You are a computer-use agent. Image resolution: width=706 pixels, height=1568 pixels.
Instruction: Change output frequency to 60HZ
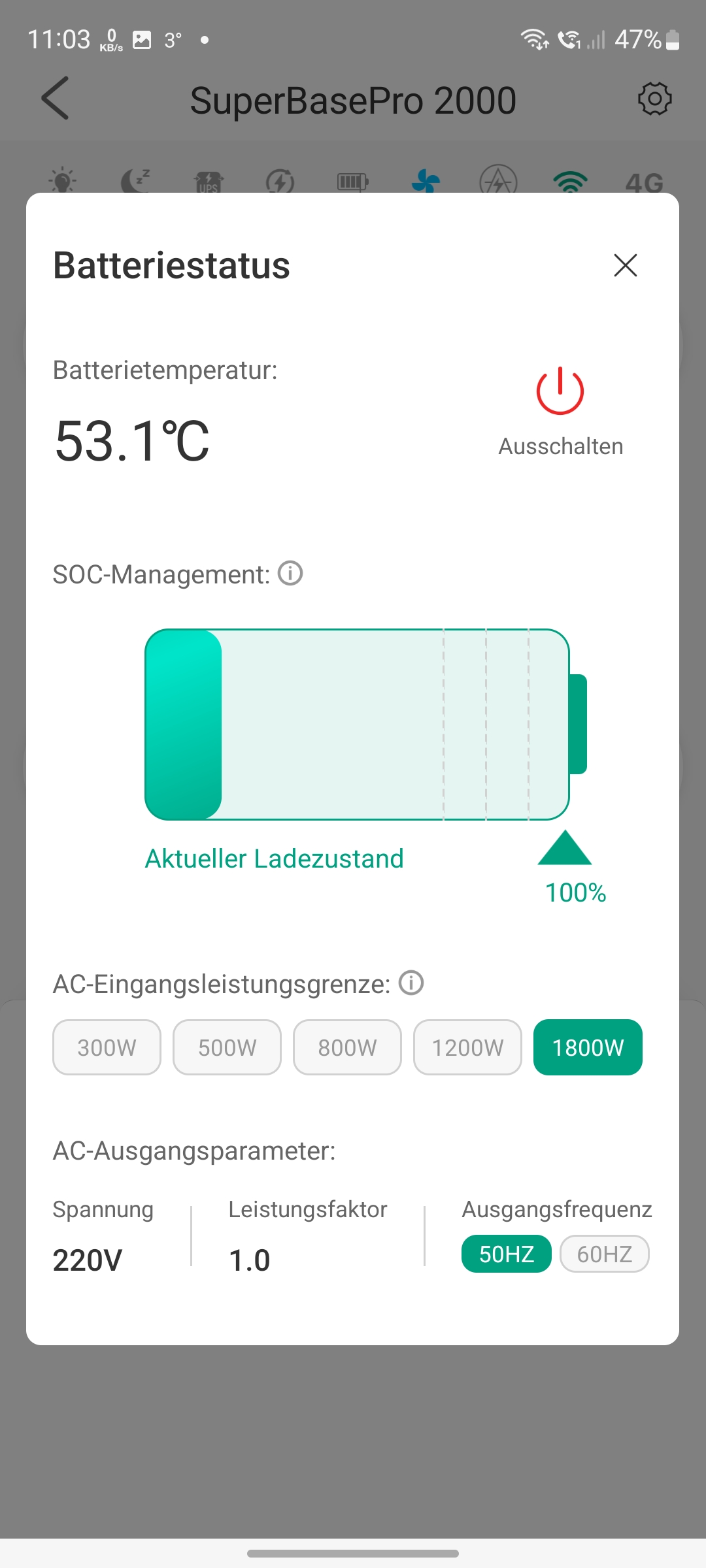(x=604, y=1254)
